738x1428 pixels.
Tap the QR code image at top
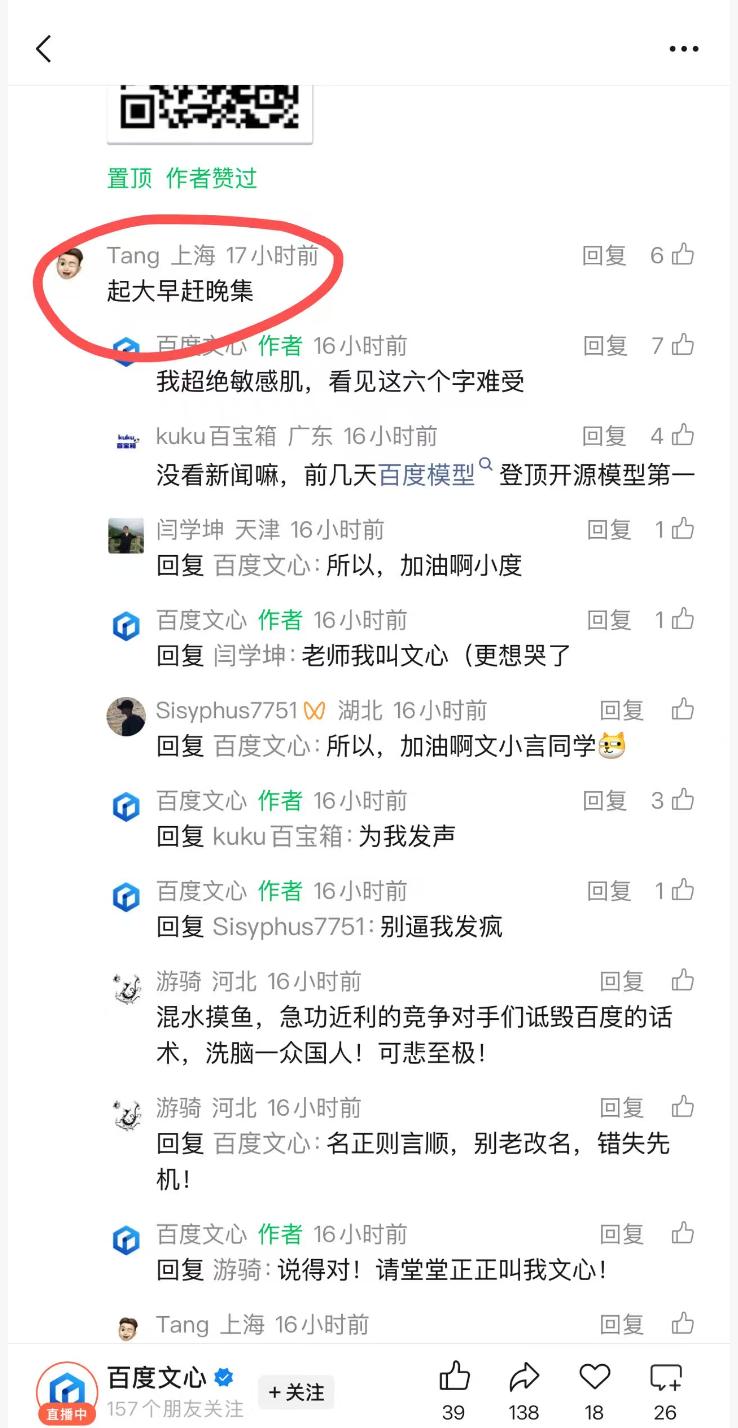(210, 110)
